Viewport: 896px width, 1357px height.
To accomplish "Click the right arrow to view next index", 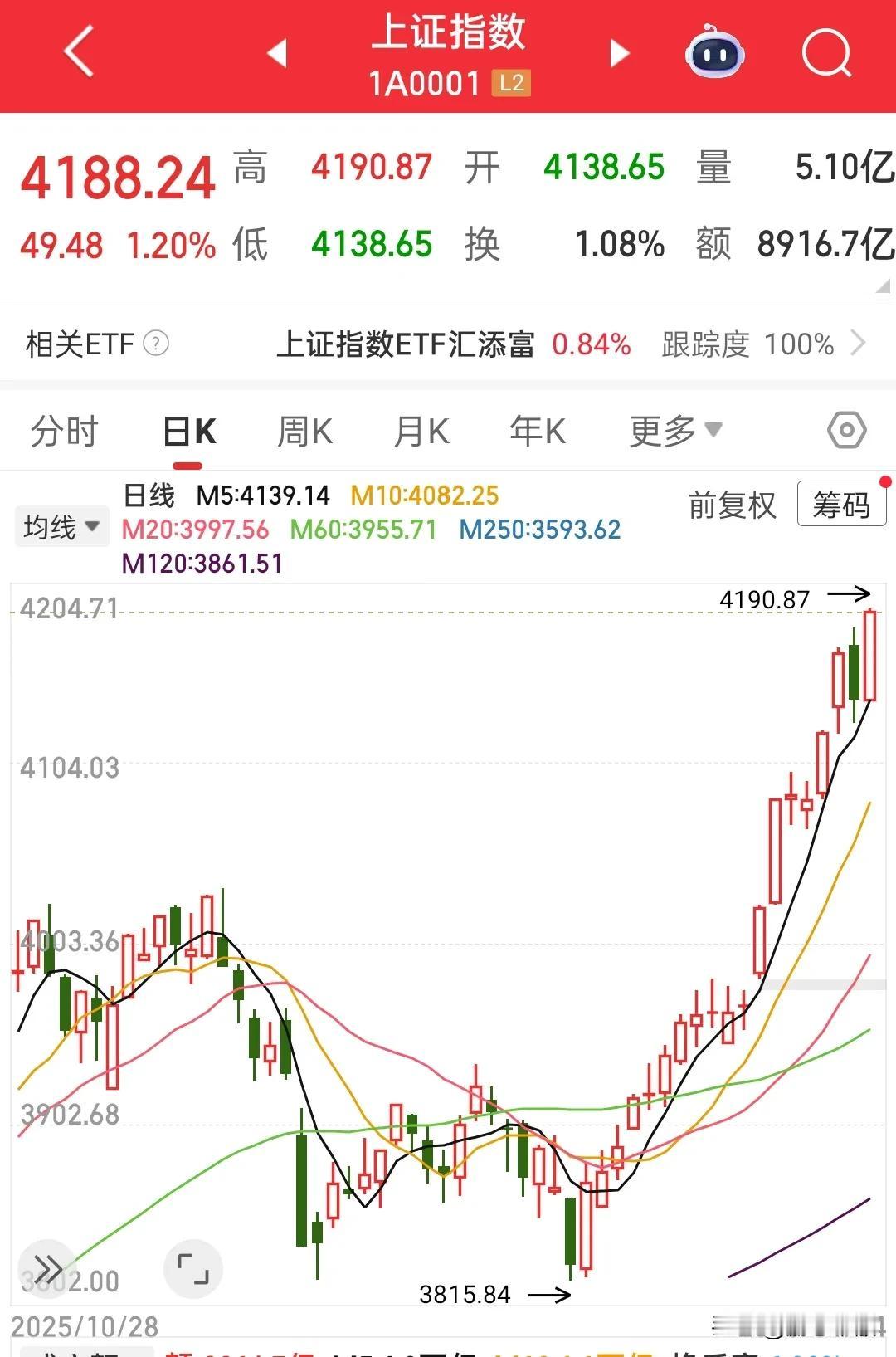I will point(617,51).
